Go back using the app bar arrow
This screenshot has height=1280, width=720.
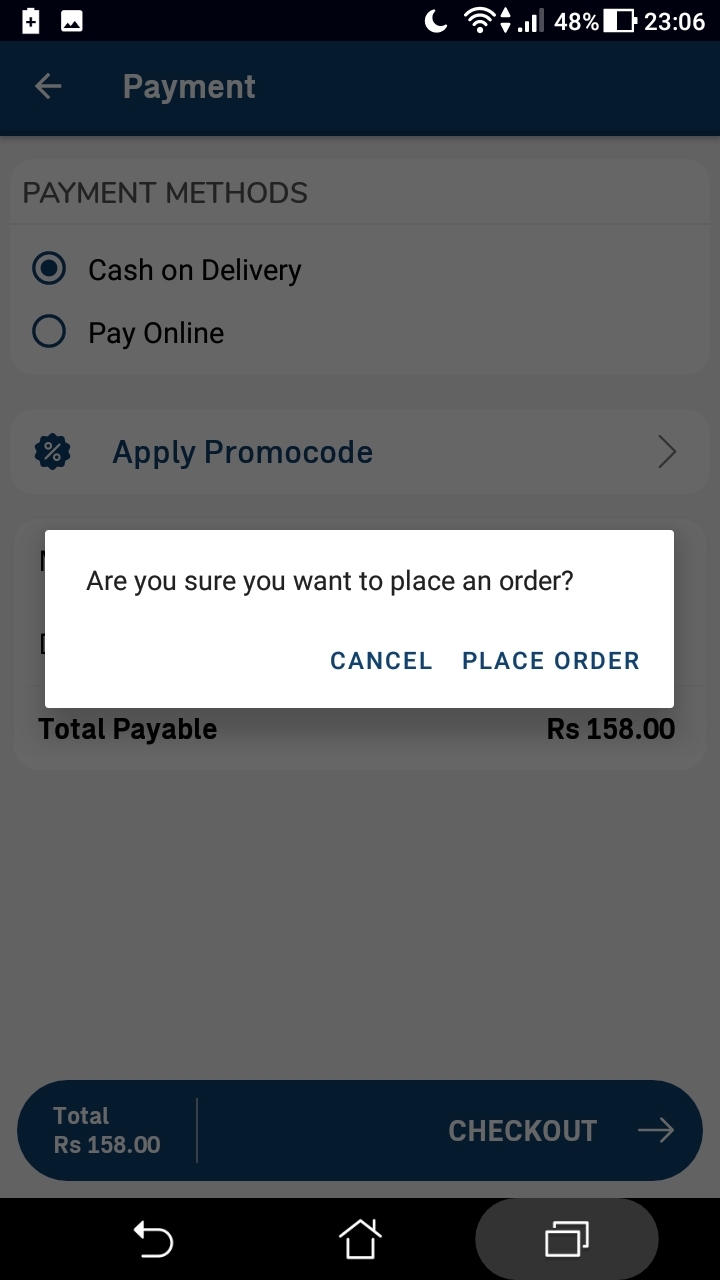pos(48,87)
